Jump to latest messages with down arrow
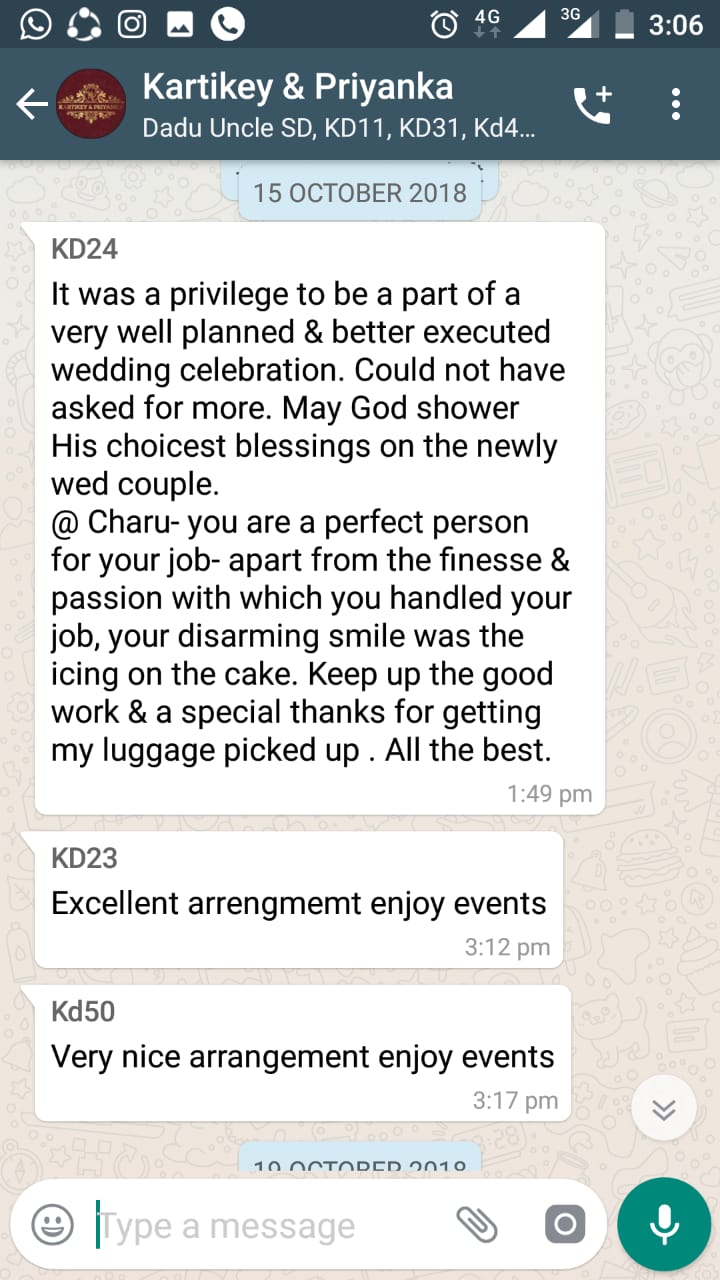The image size is (720, 1280). pyautogui.click(x=664, y=1110)
